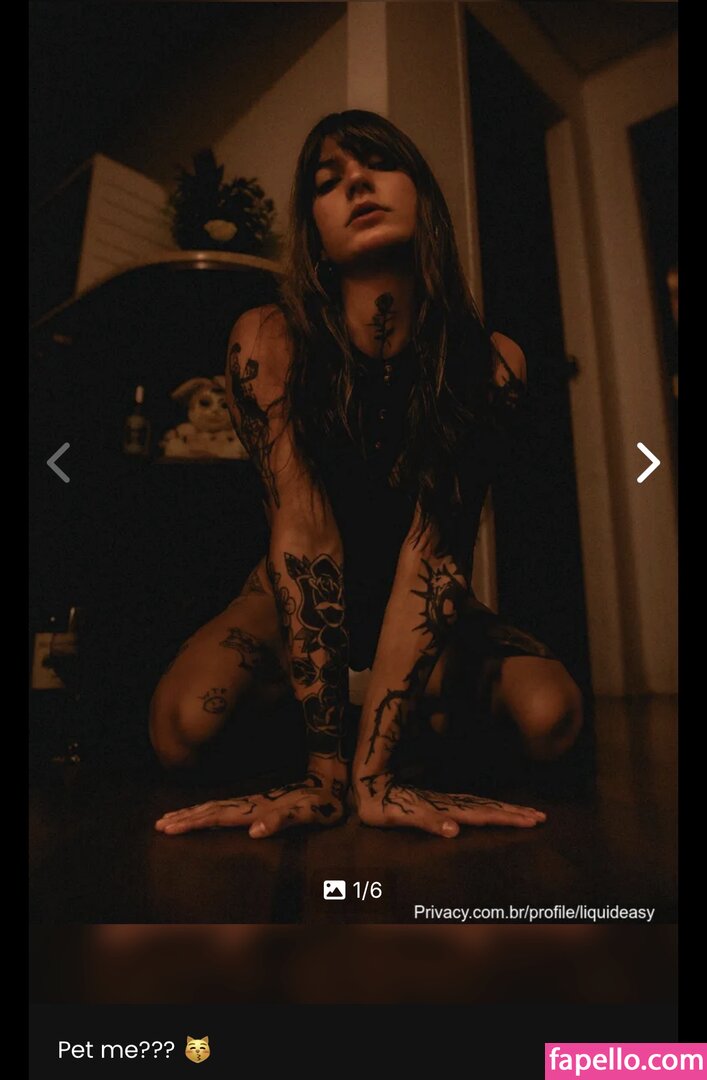This screenshot has height=1080, width=707.
Task: Go back to the previous photo arrow
Action: pyautogui.click(x=59, y=462)
